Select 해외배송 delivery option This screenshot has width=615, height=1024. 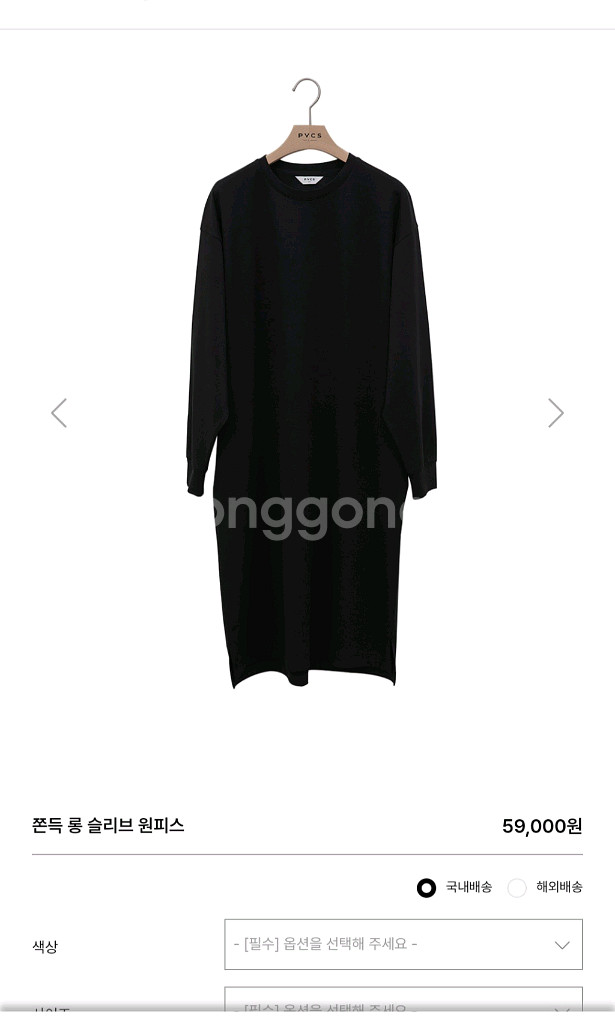point(517,888)
